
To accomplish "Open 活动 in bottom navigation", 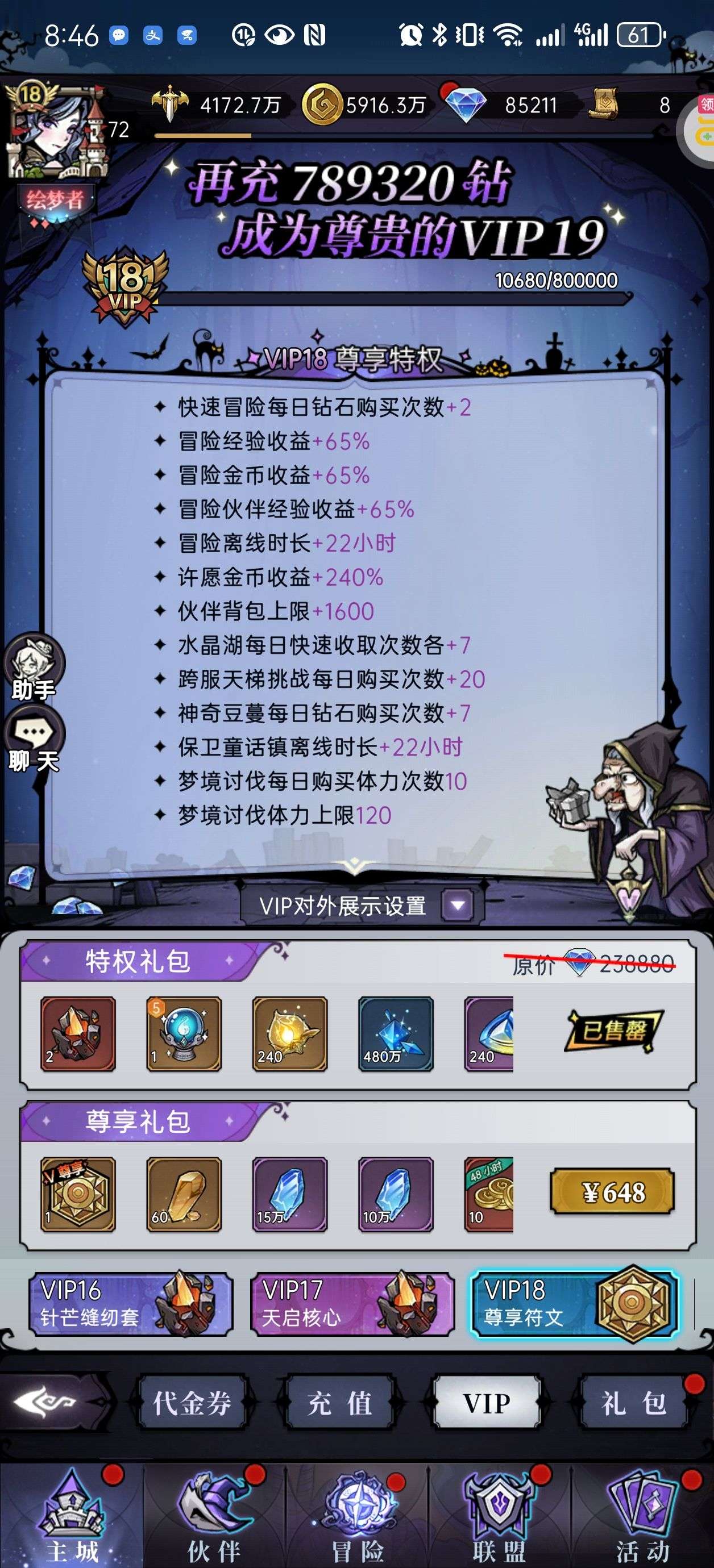I will tap(642, 1516).
